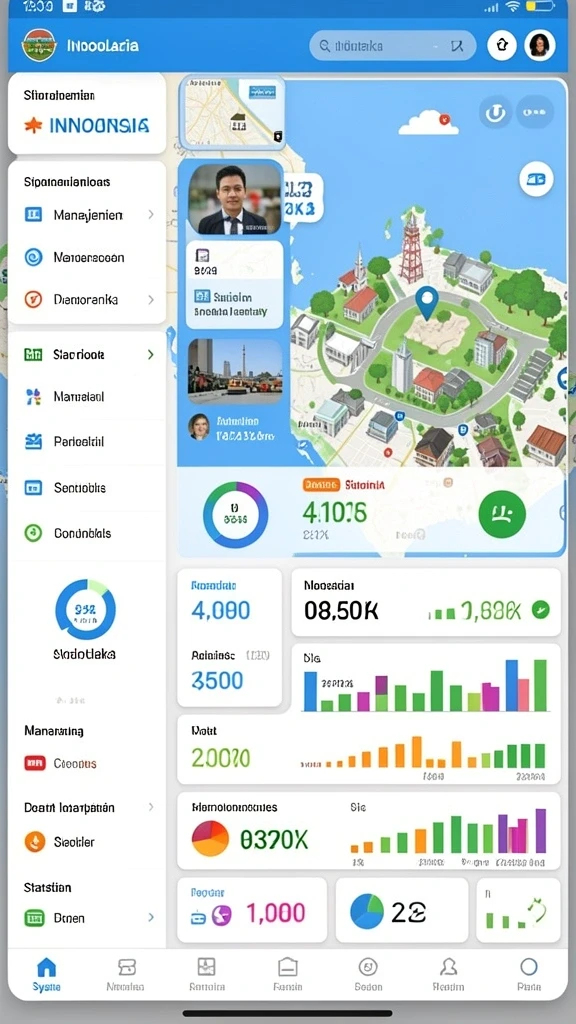576x1024 pixels.
Task: Open the city skyline photo card
Action: click(234, 371)
